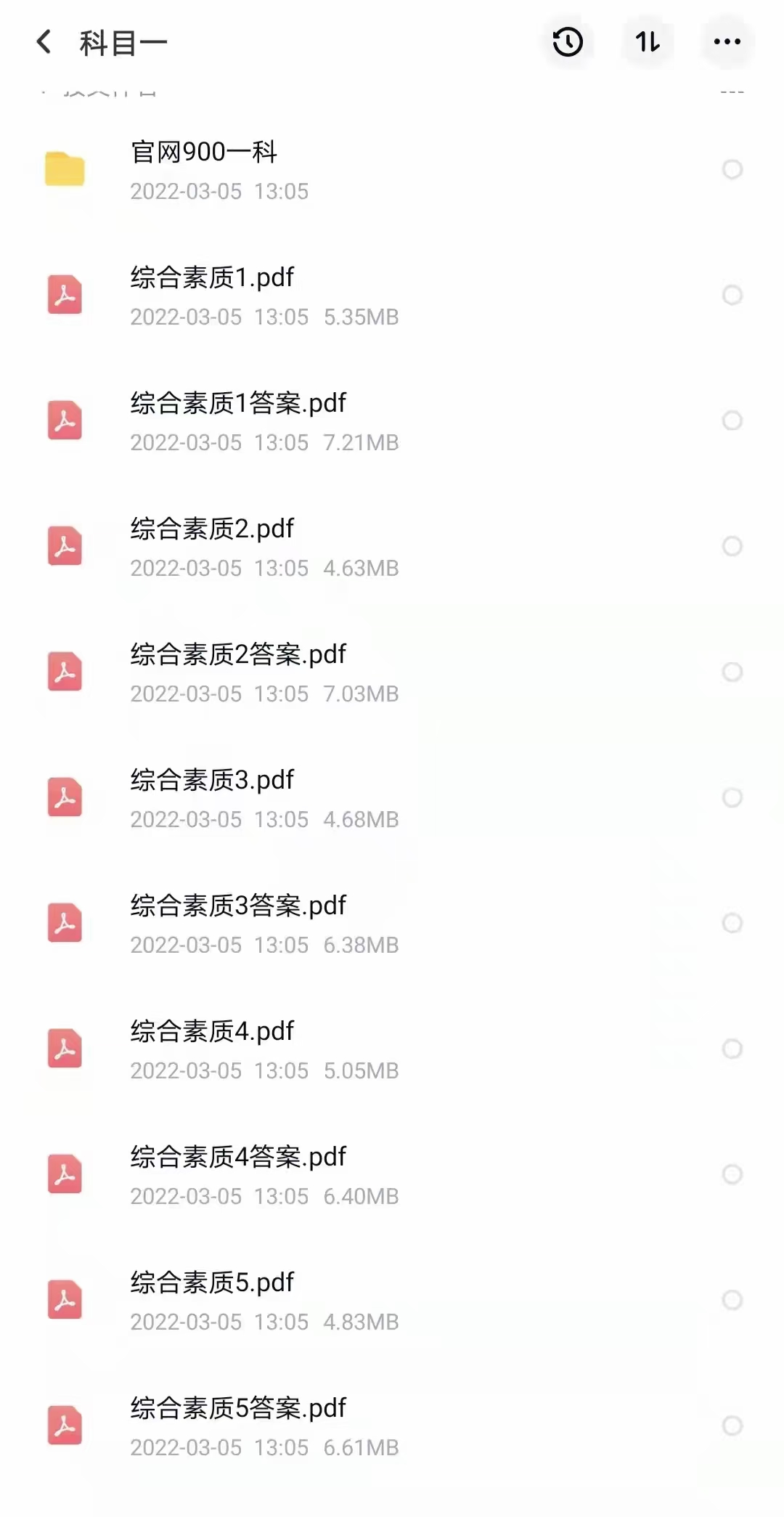
Task: Open 综合素质2答案.pdf
Action: (238, 655)
